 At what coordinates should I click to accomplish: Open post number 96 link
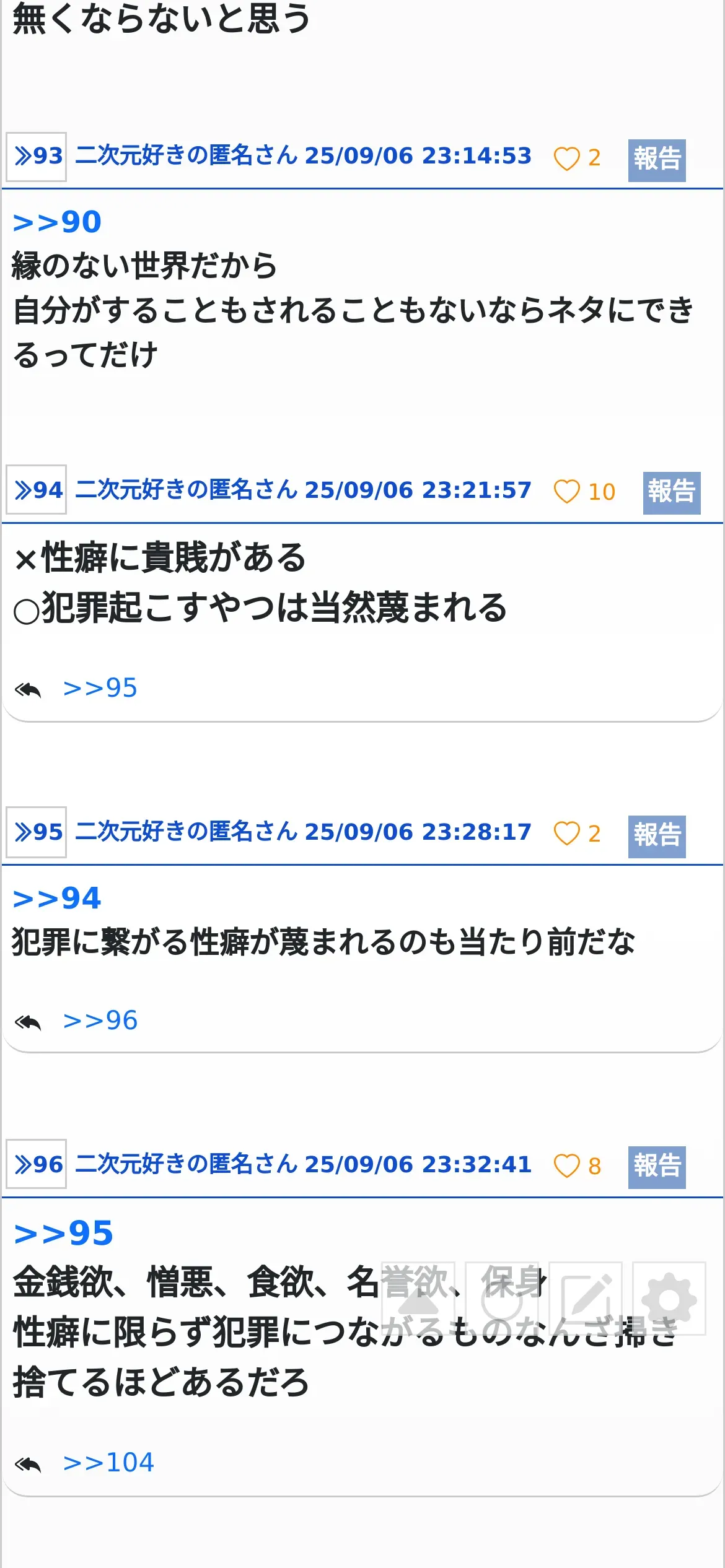pyautogui.click(x=37, y=1164)
